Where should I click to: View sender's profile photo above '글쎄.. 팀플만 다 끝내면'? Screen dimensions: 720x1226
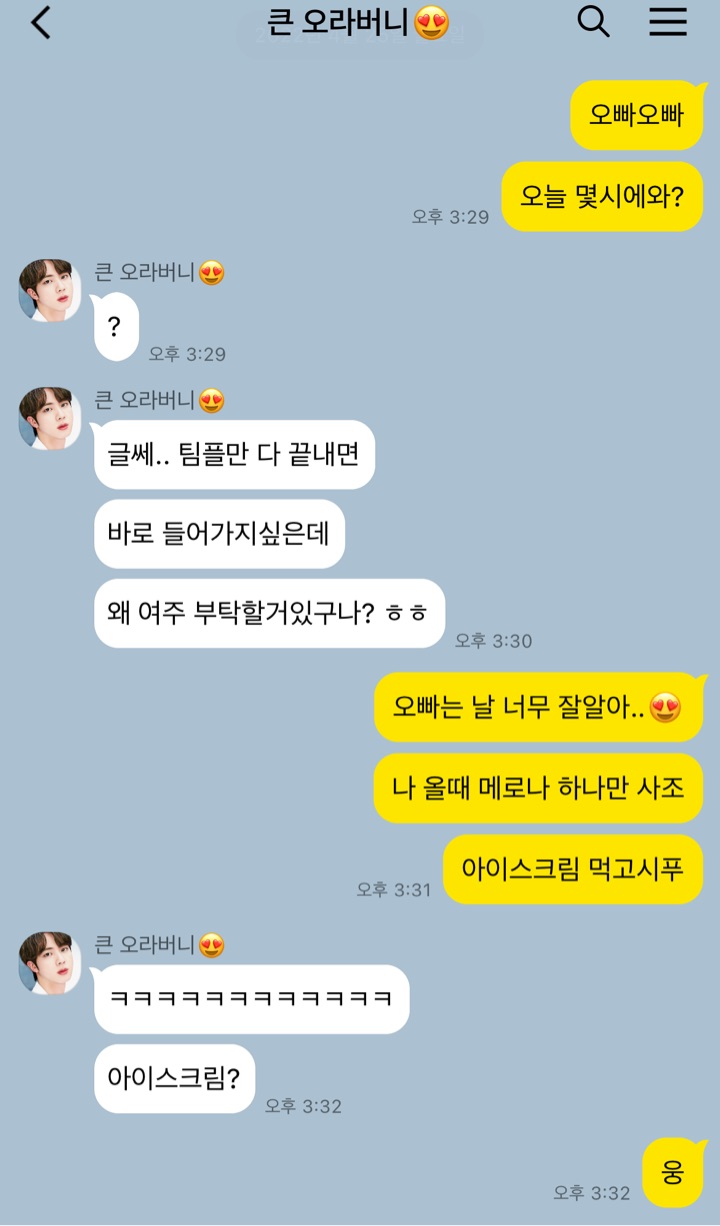pos(50,418)
